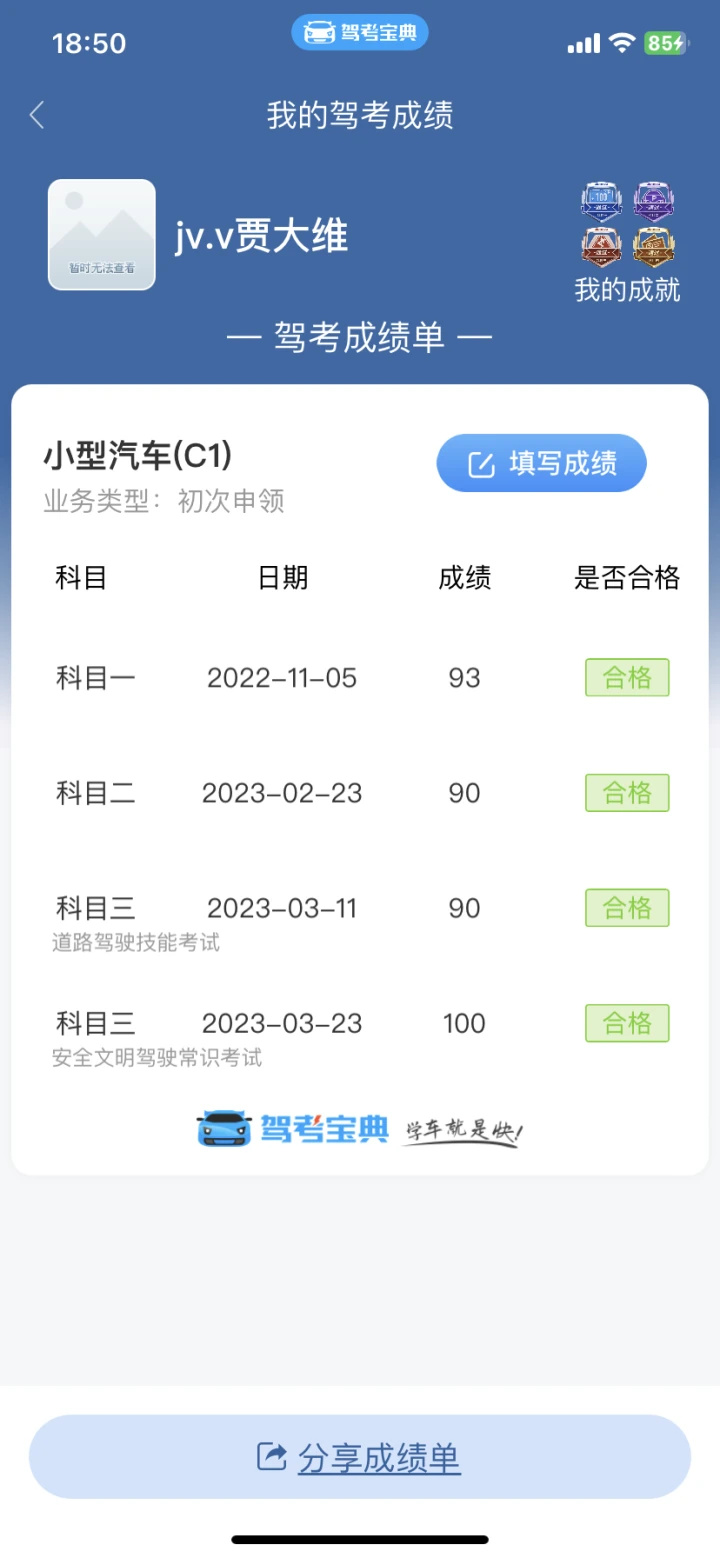Open 我的成就 achievement badges
The height and width of the screenshot is (1558, 720).
click(627, 243)
